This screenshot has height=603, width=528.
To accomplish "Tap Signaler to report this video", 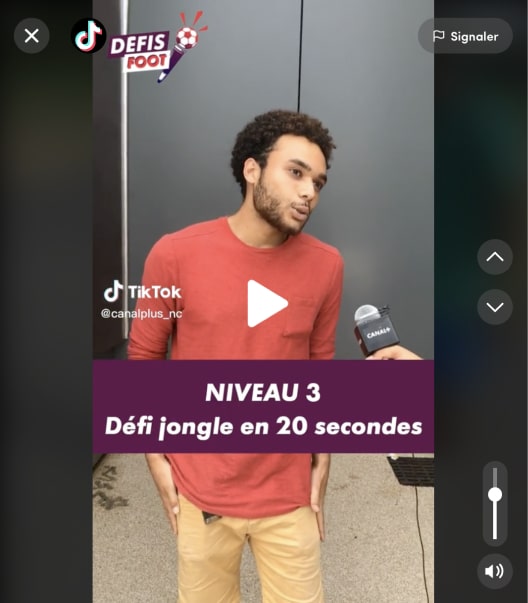I will (465, 36).
